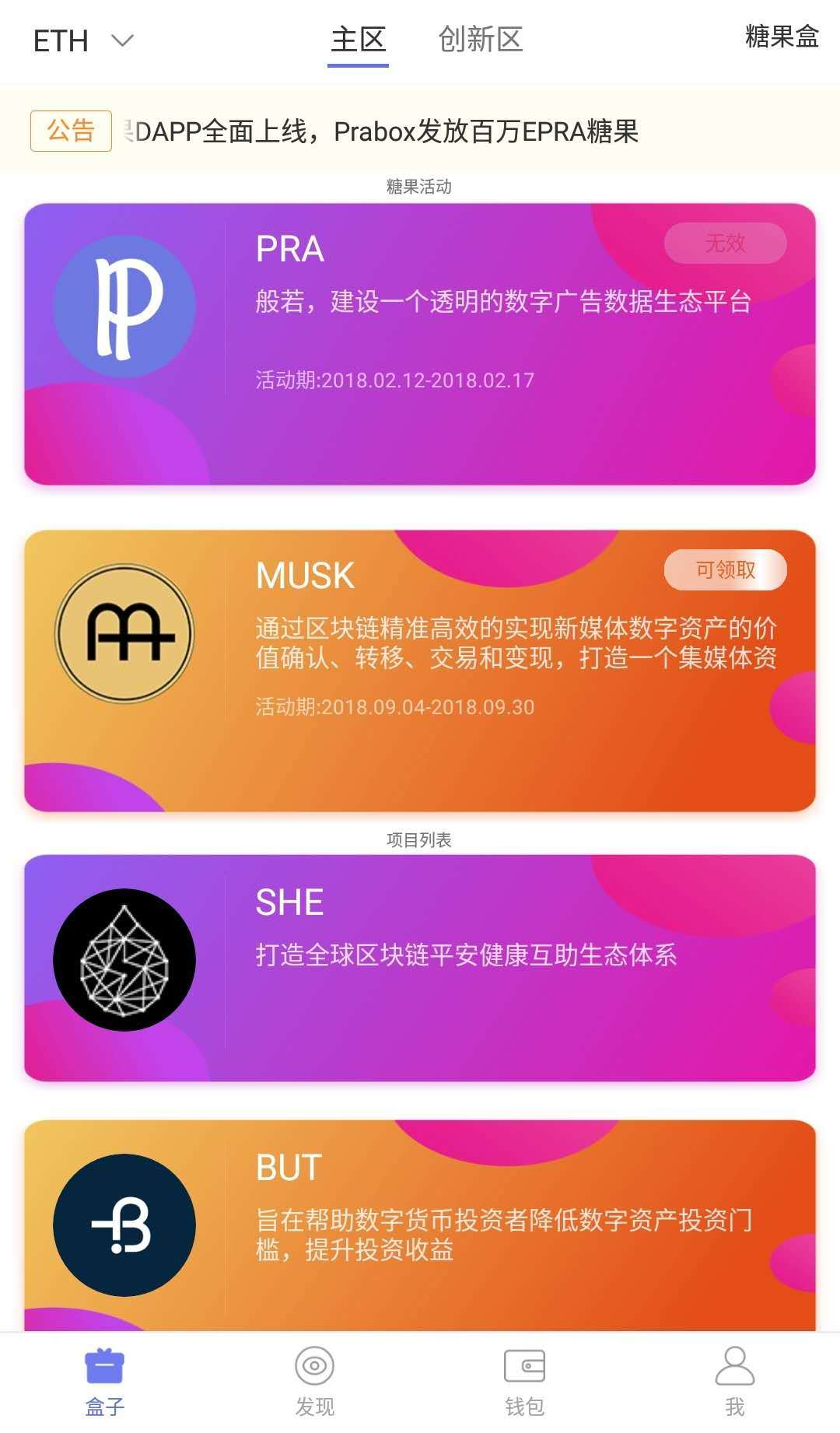This screenshot has width=840, height=1433.
Task: Switch to the 创新区 tab
Action: [x=480, y=40]
